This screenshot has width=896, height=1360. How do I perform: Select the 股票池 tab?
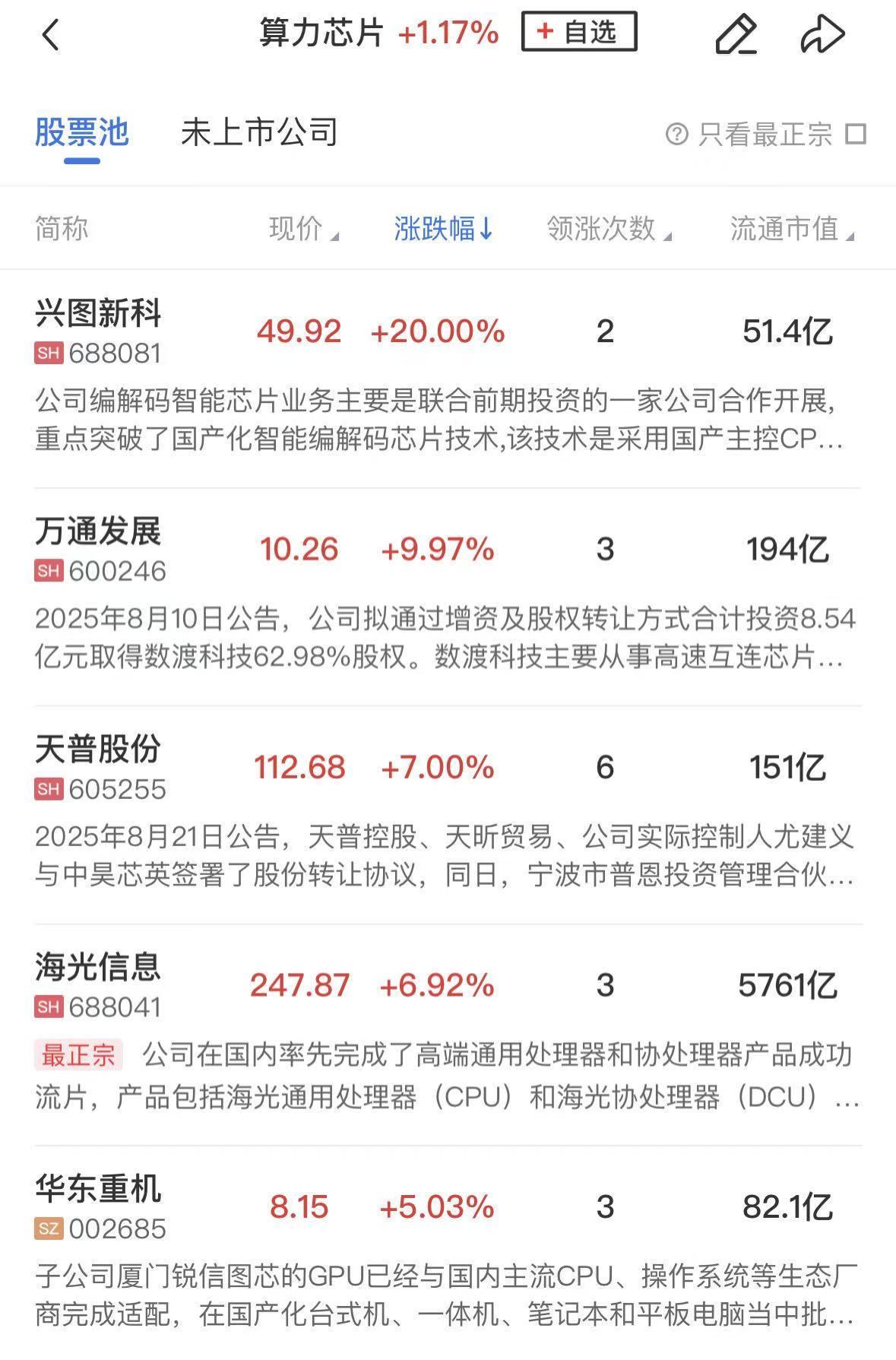coord(82,133)
